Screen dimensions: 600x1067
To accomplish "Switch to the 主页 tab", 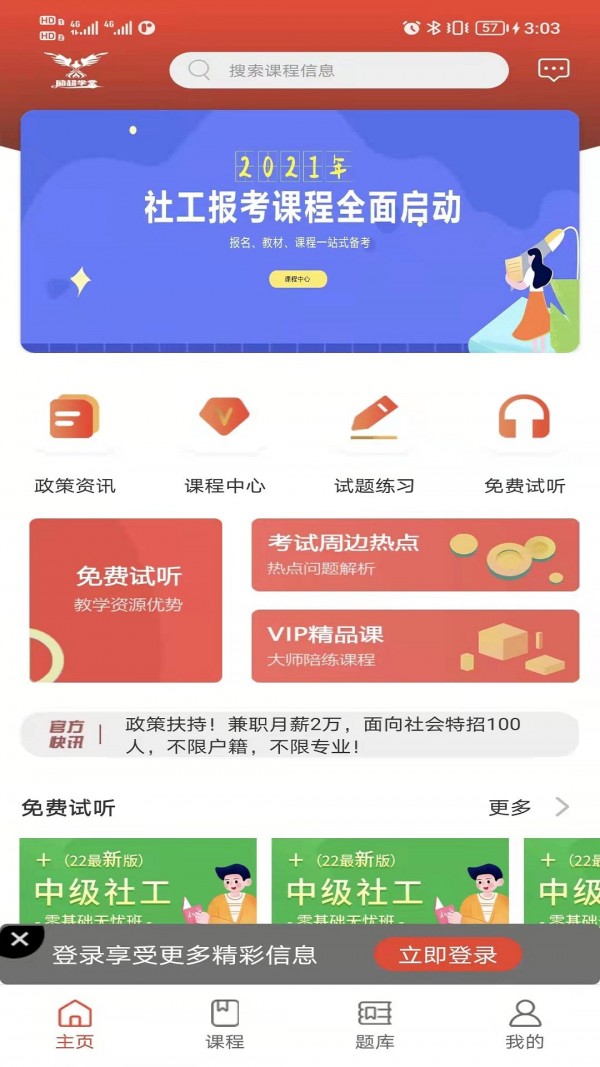I will click(x=75, y=1025).
